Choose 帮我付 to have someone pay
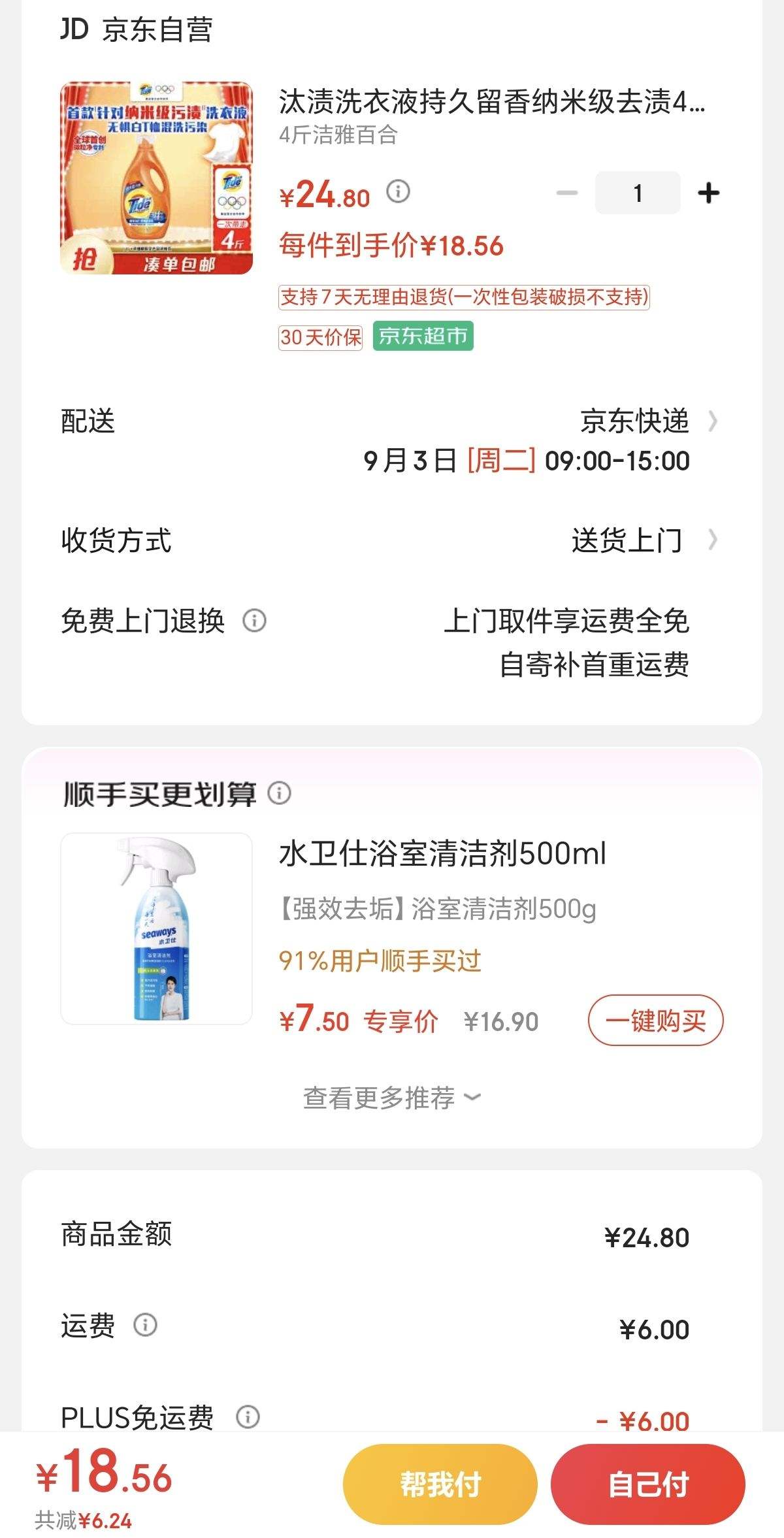 tap(440, 1484)
